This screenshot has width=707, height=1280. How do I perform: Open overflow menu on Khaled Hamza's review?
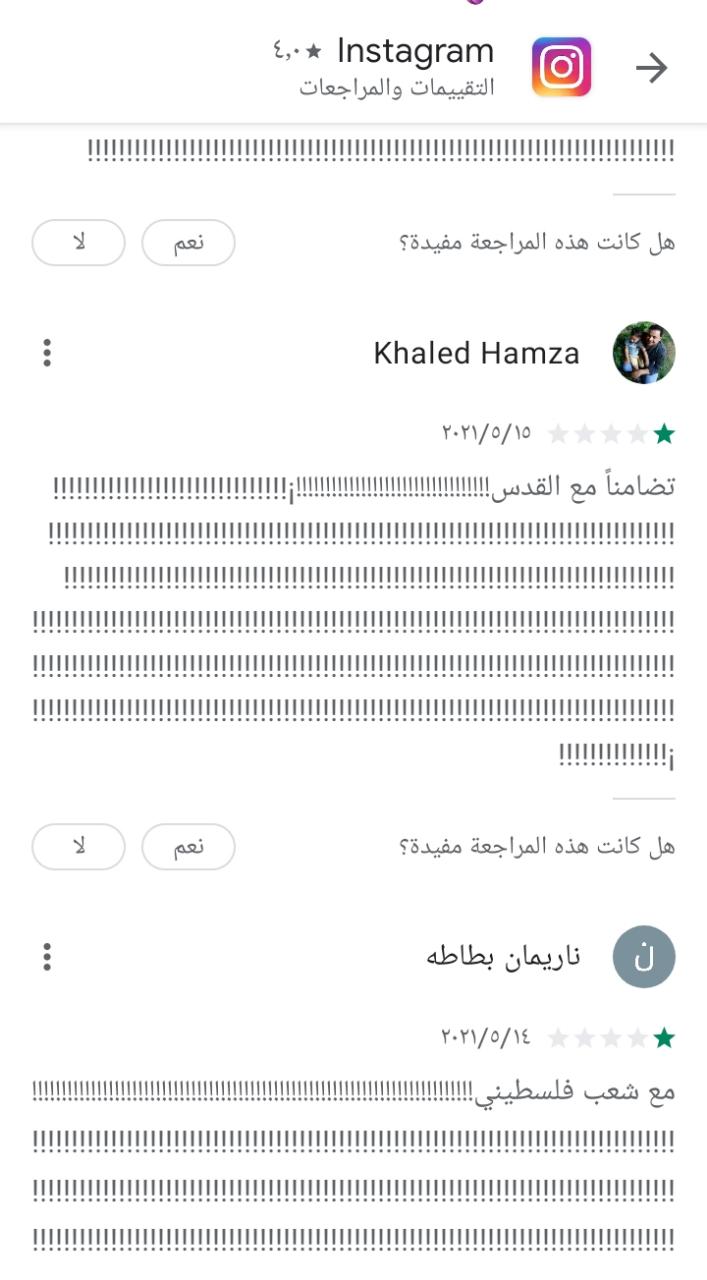47,353
